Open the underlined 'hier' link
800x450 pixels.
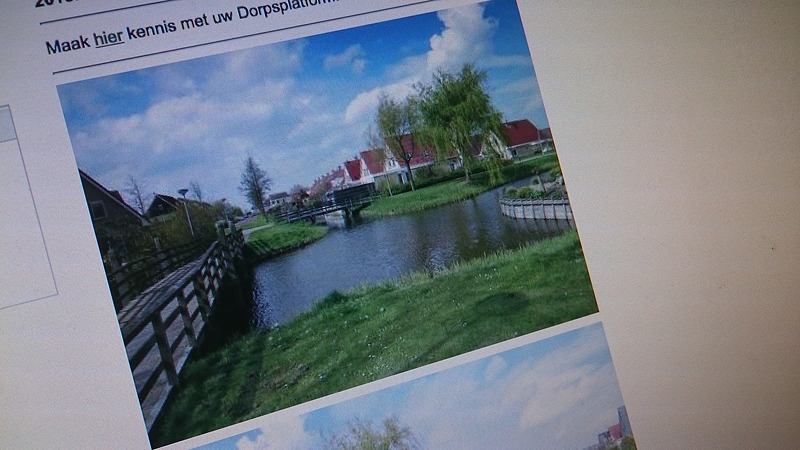coord(108,39)
